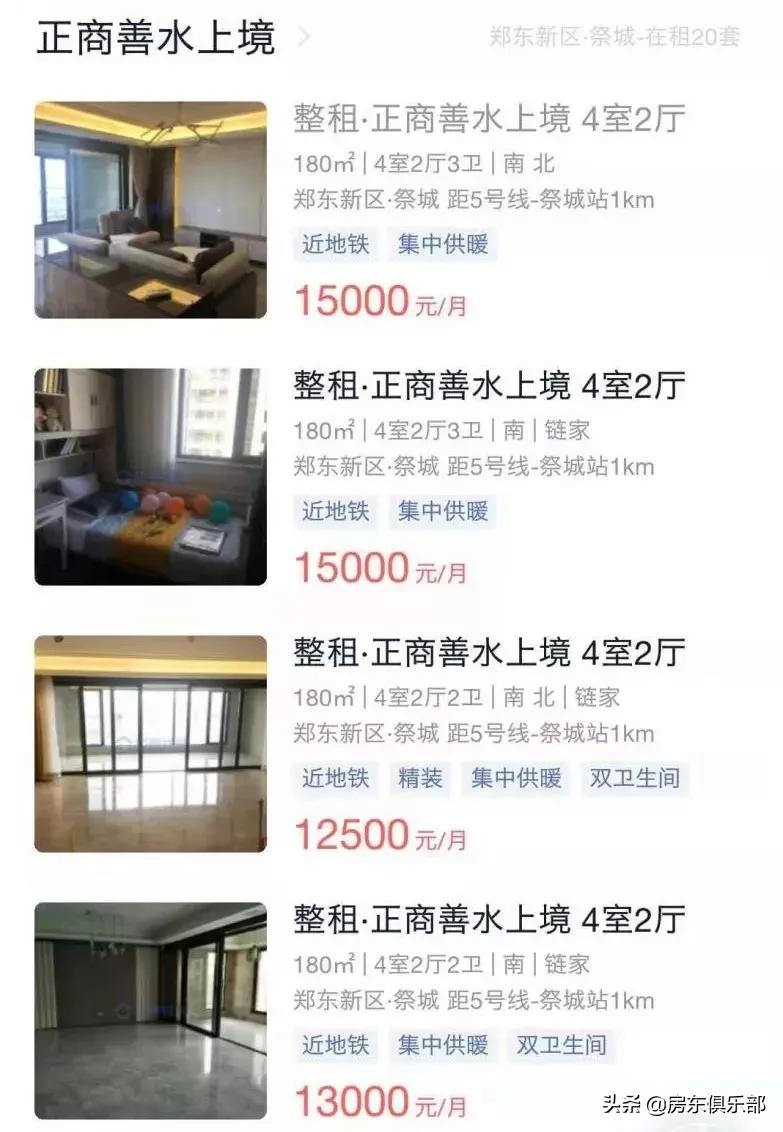Click the 集中供暖 tag on first listing
The image size is (783, 1132).
click(x=444, y=246)
